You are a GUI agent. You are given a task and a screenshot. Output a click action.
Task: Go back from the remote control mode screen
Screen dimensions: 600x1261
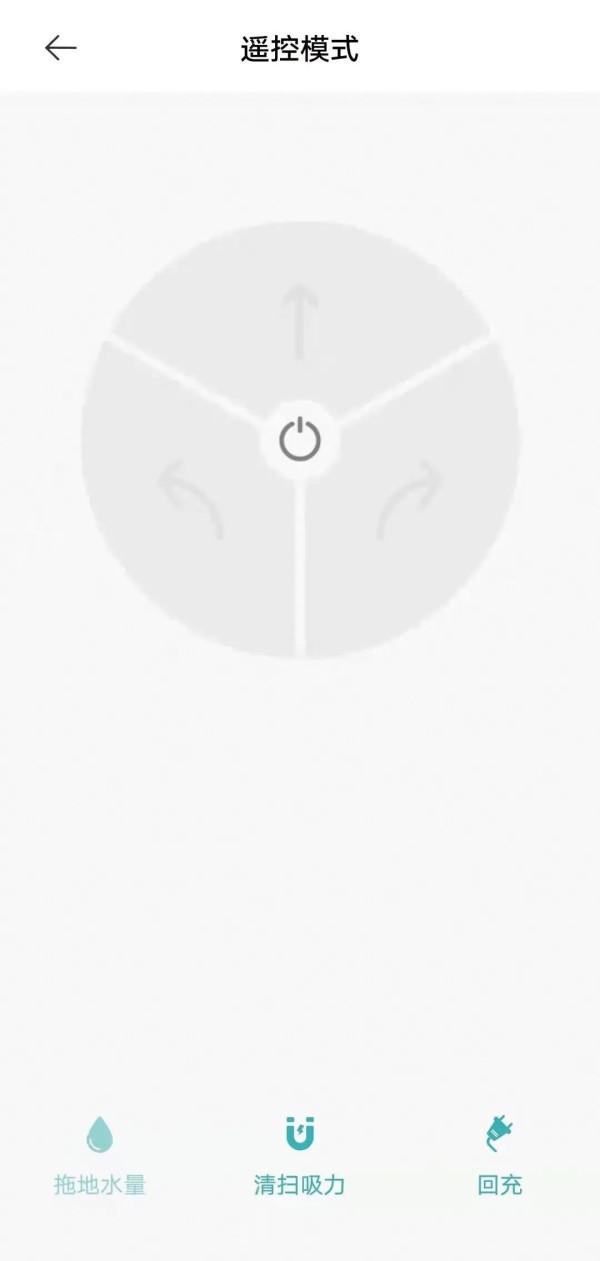tap(60, 48)
